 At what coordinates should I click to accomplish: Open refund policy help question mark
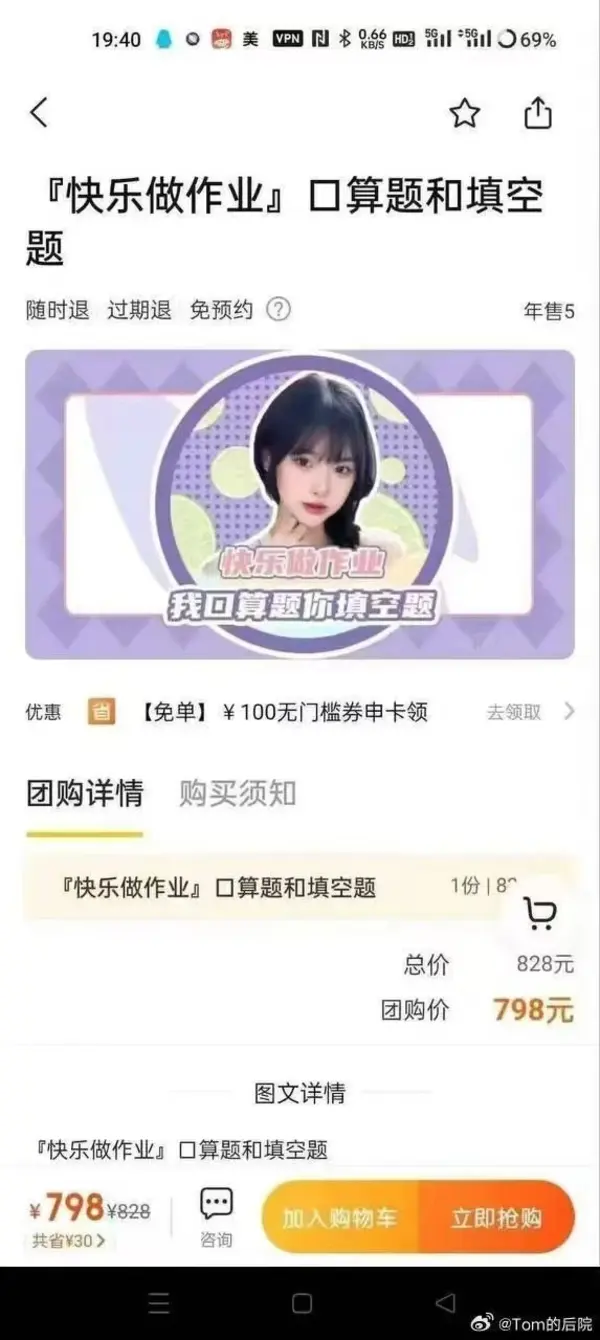coord(279,310)
